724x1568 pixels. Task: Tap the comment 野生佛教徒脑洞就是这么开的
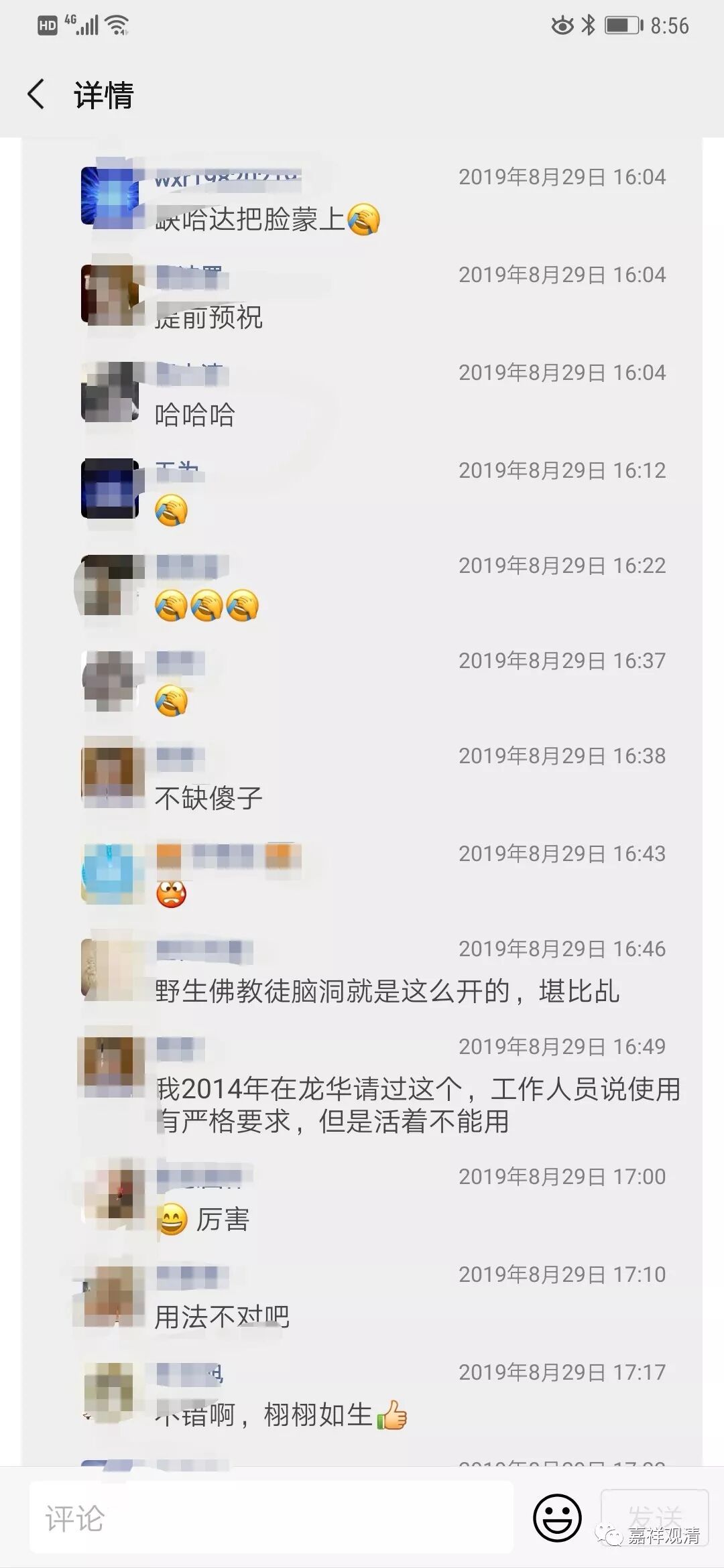(x=386, y=991)
